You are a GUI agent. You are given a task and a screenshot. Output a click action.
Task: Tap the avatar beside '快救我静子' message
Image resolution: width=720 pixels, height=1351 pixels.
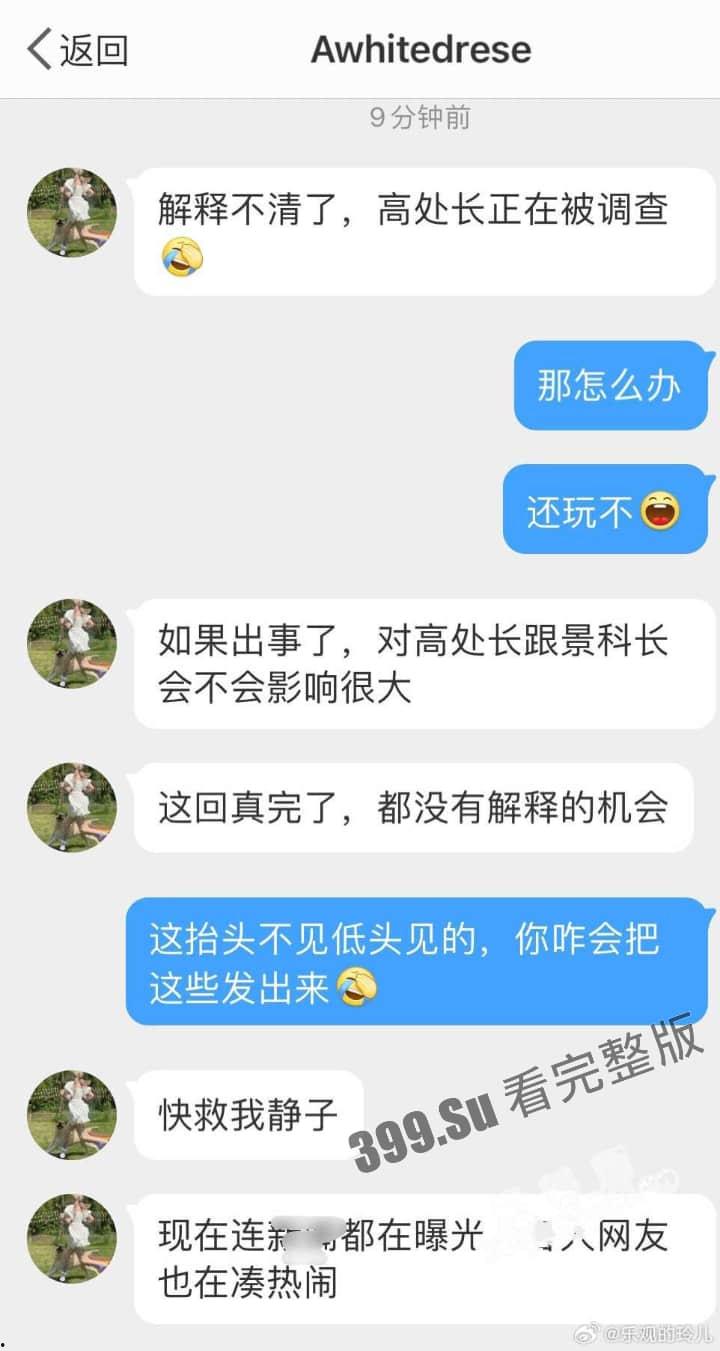coord(70,1115)
